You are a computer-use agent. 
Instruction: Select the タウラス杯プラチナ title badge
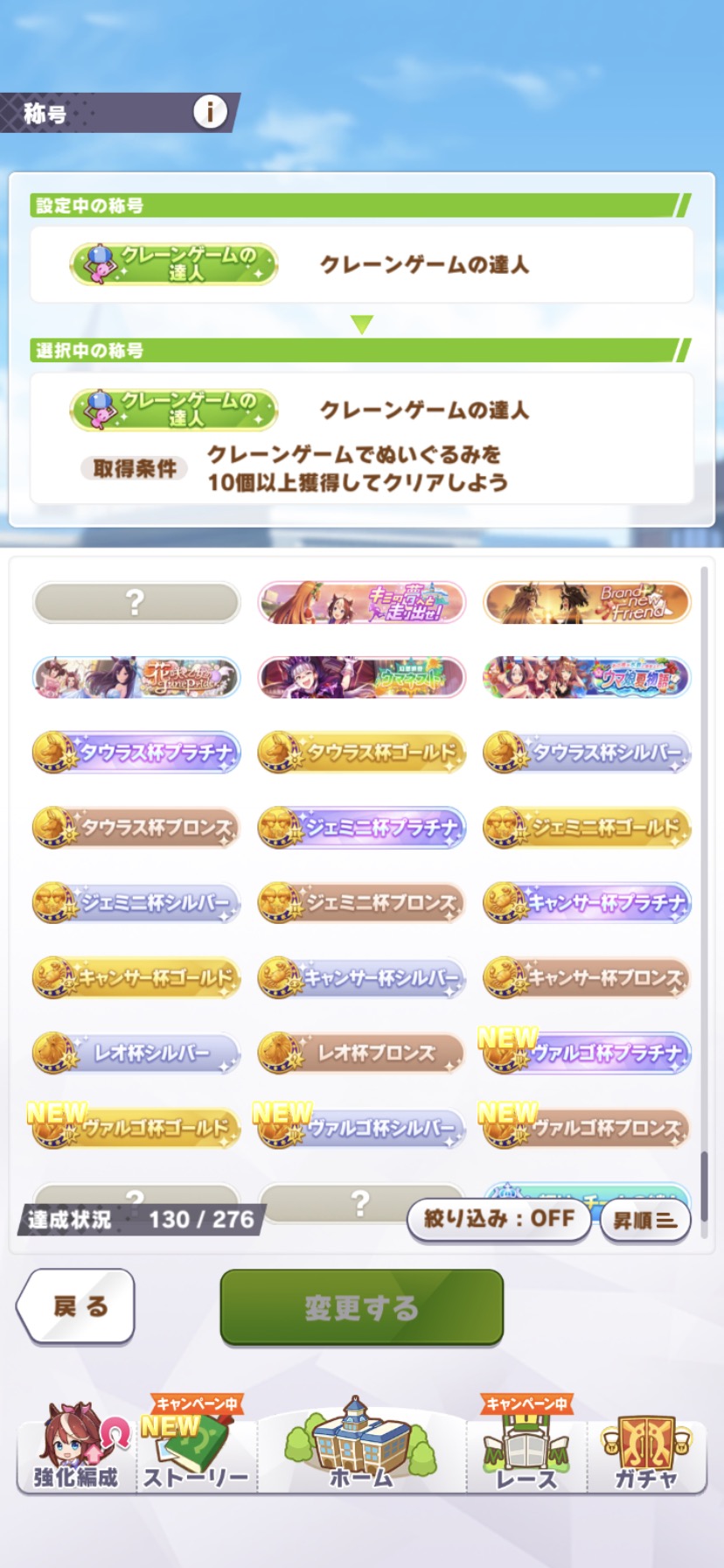click(x=136, y=752)
